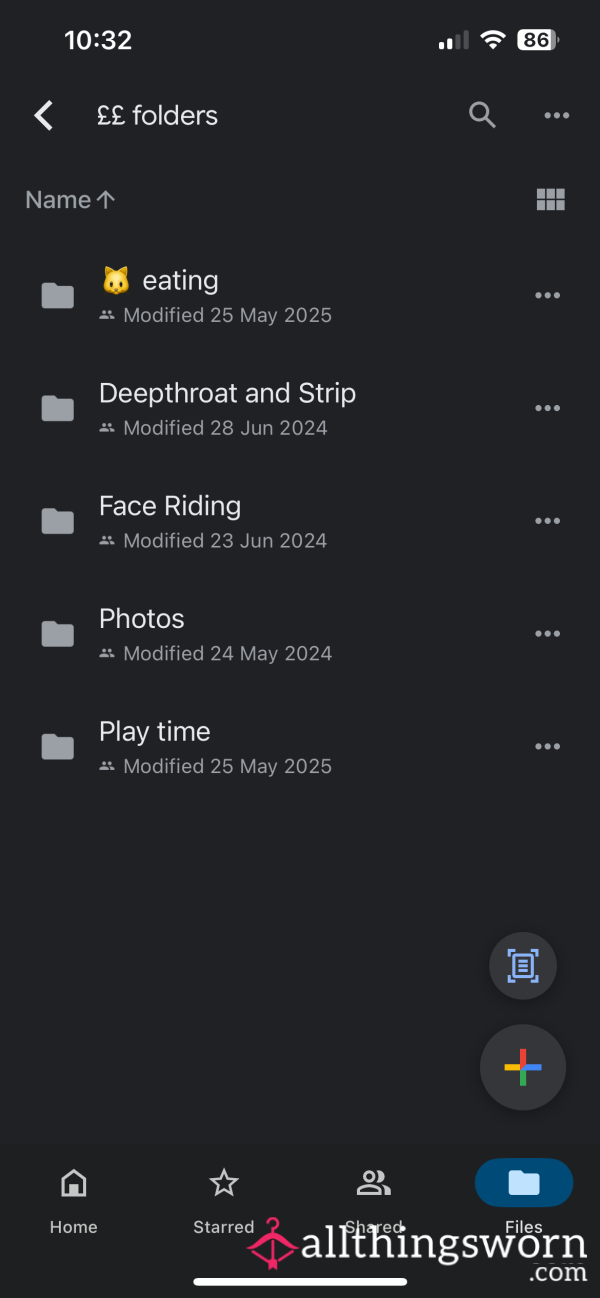
Task: Change the Name sort order
Action: point(70,200)
